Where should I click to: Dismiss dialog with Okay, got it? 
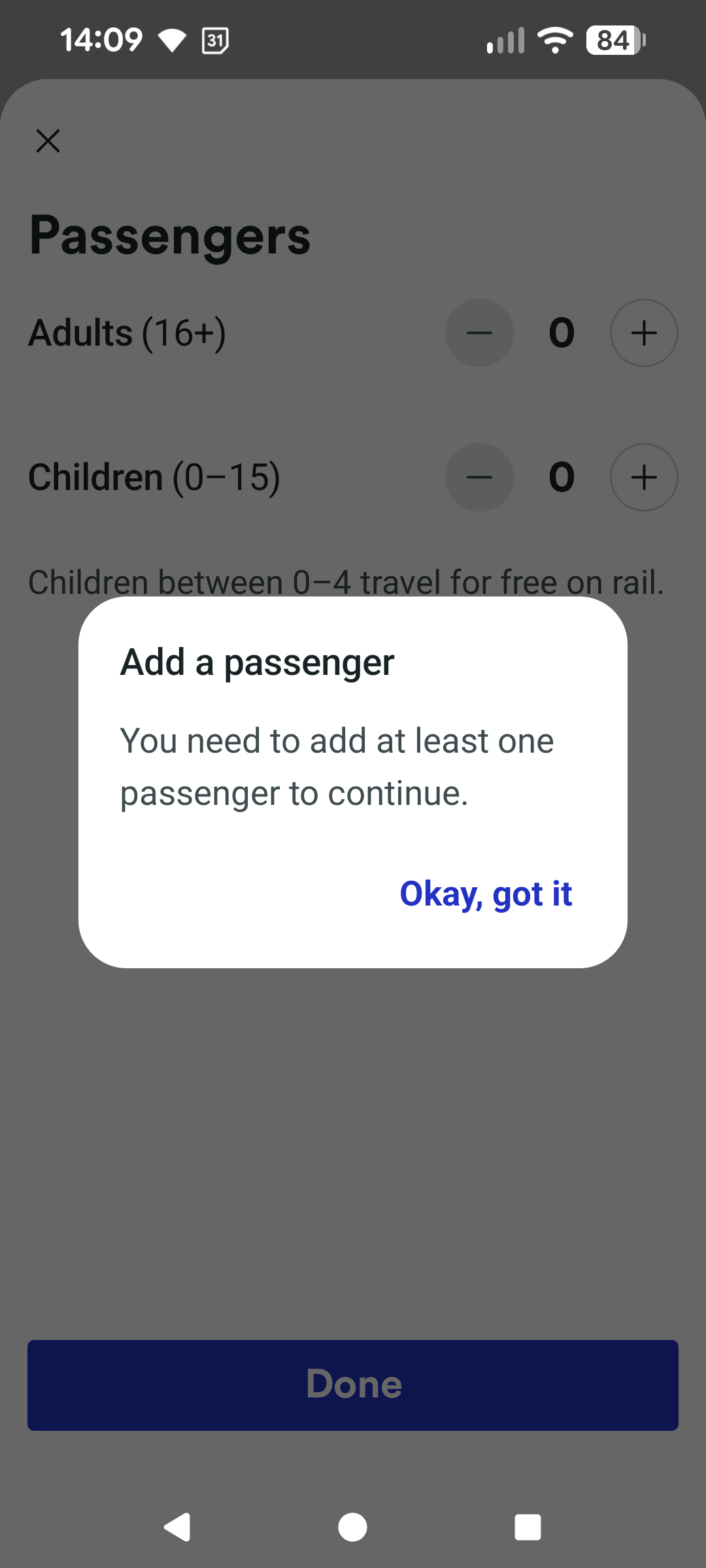[x=486, y=894]
